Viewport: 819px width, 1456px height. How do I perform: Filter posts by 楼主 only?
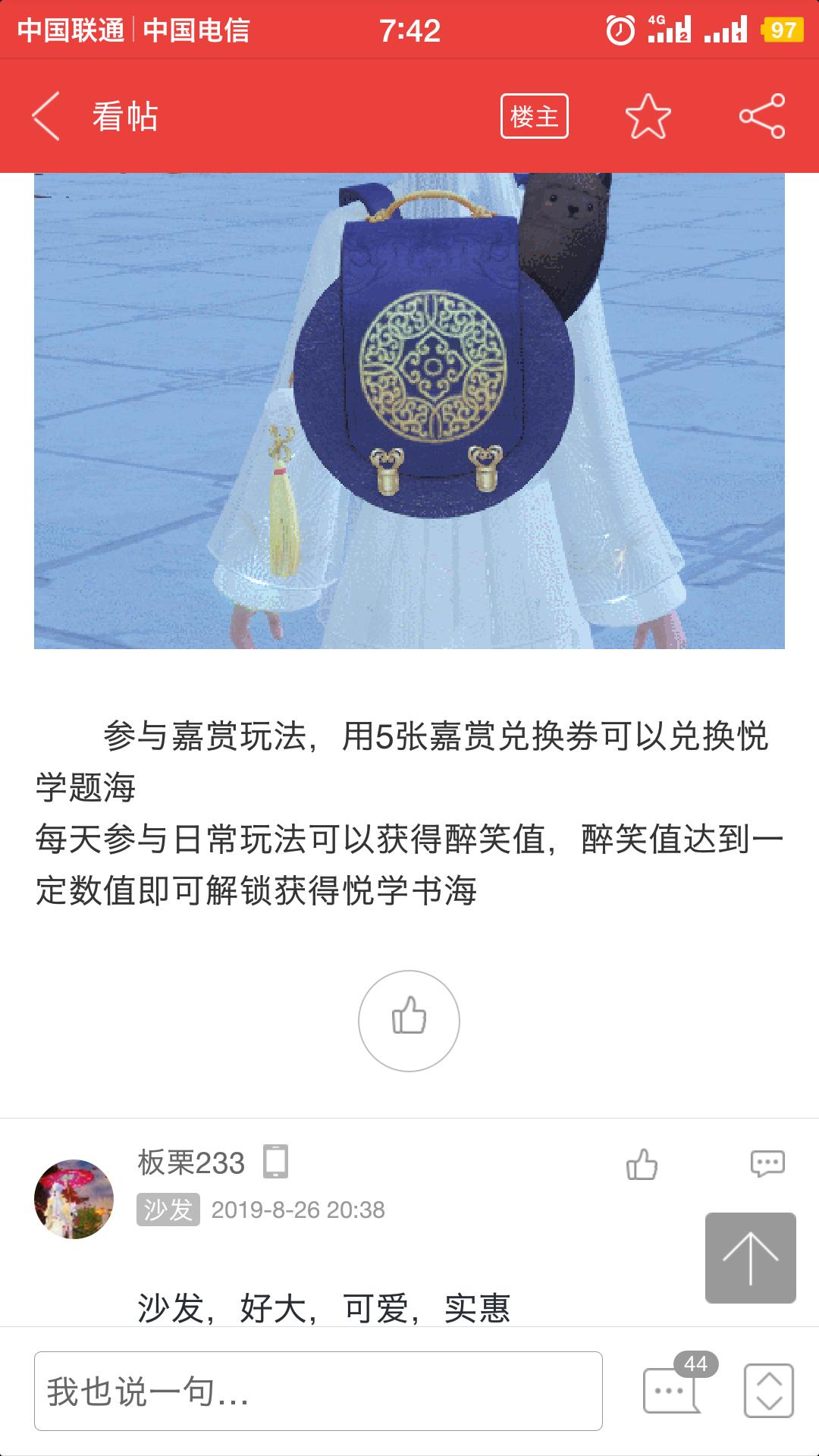click(x=534, y=116)
